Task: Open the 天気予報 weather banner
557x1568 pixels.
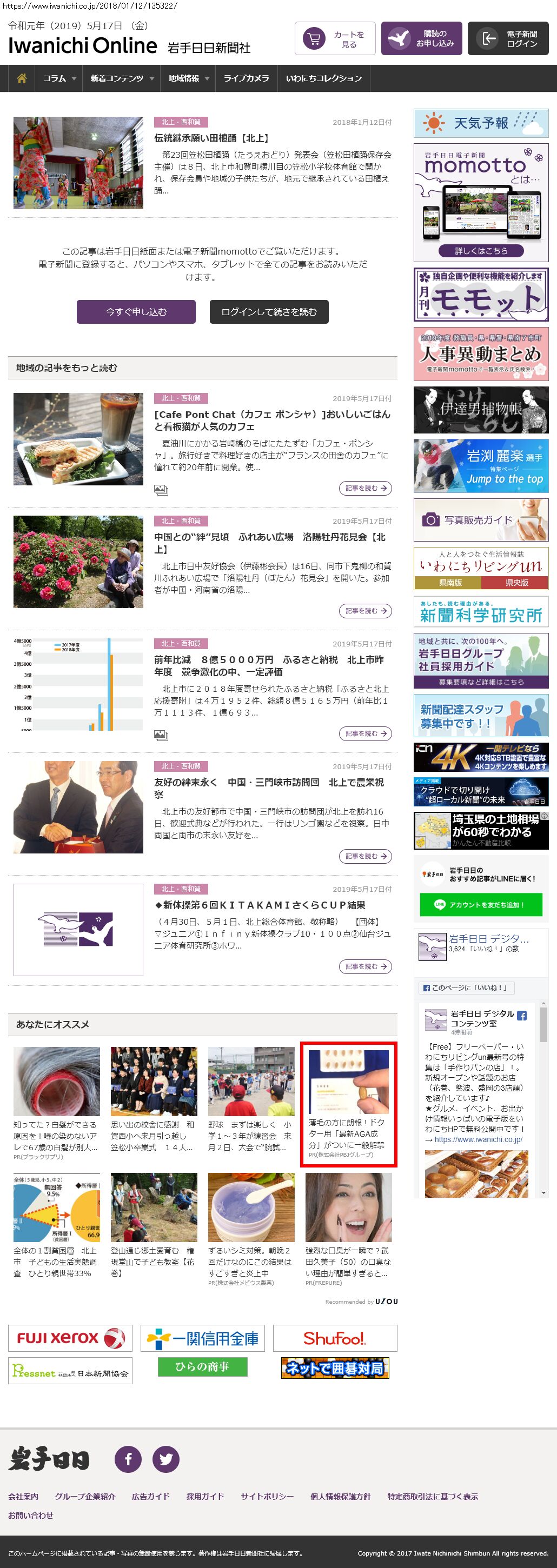Action: [481, 123]
